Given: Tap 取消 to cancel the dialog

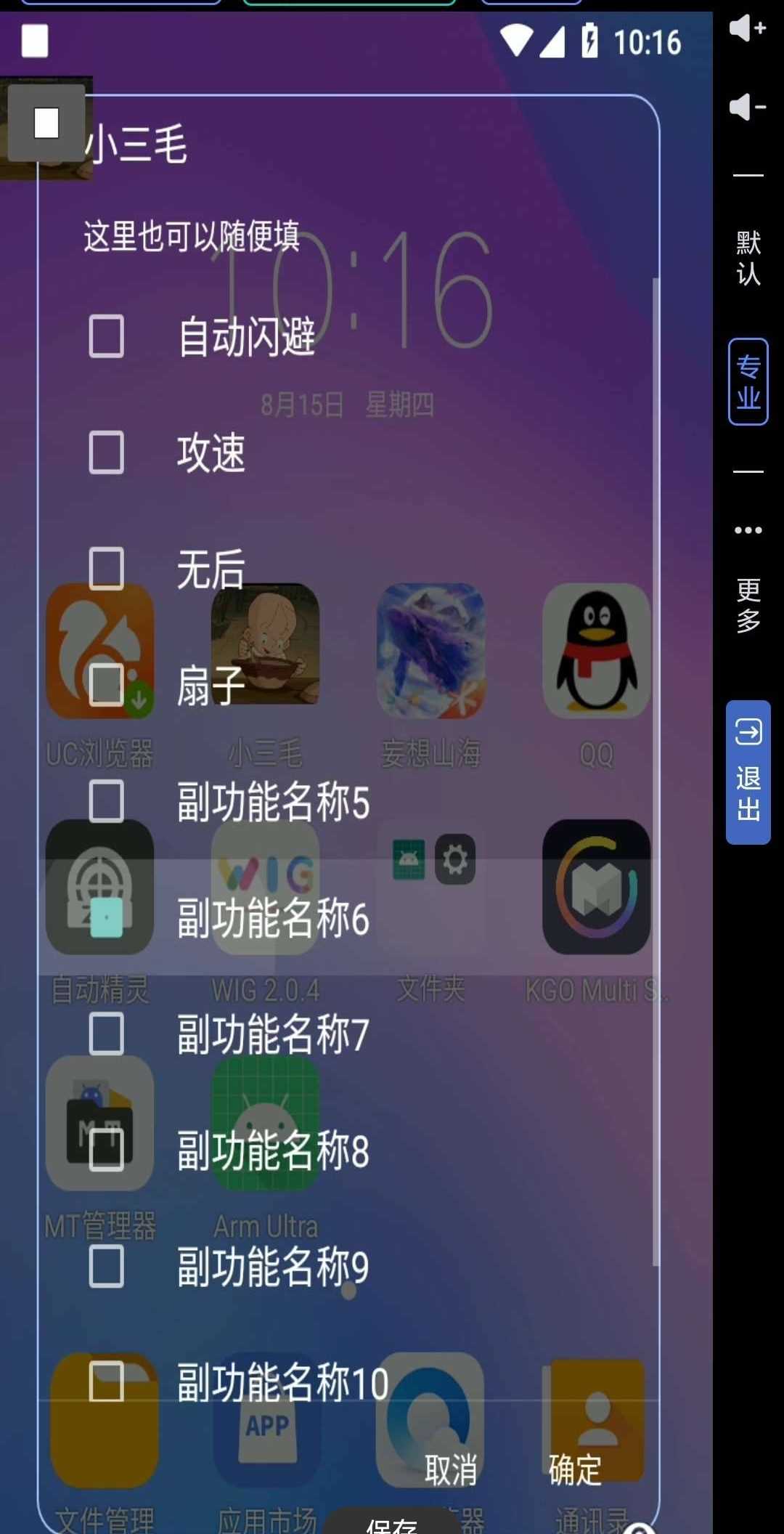Looking at the screenshot, I should pos(451,1469).
